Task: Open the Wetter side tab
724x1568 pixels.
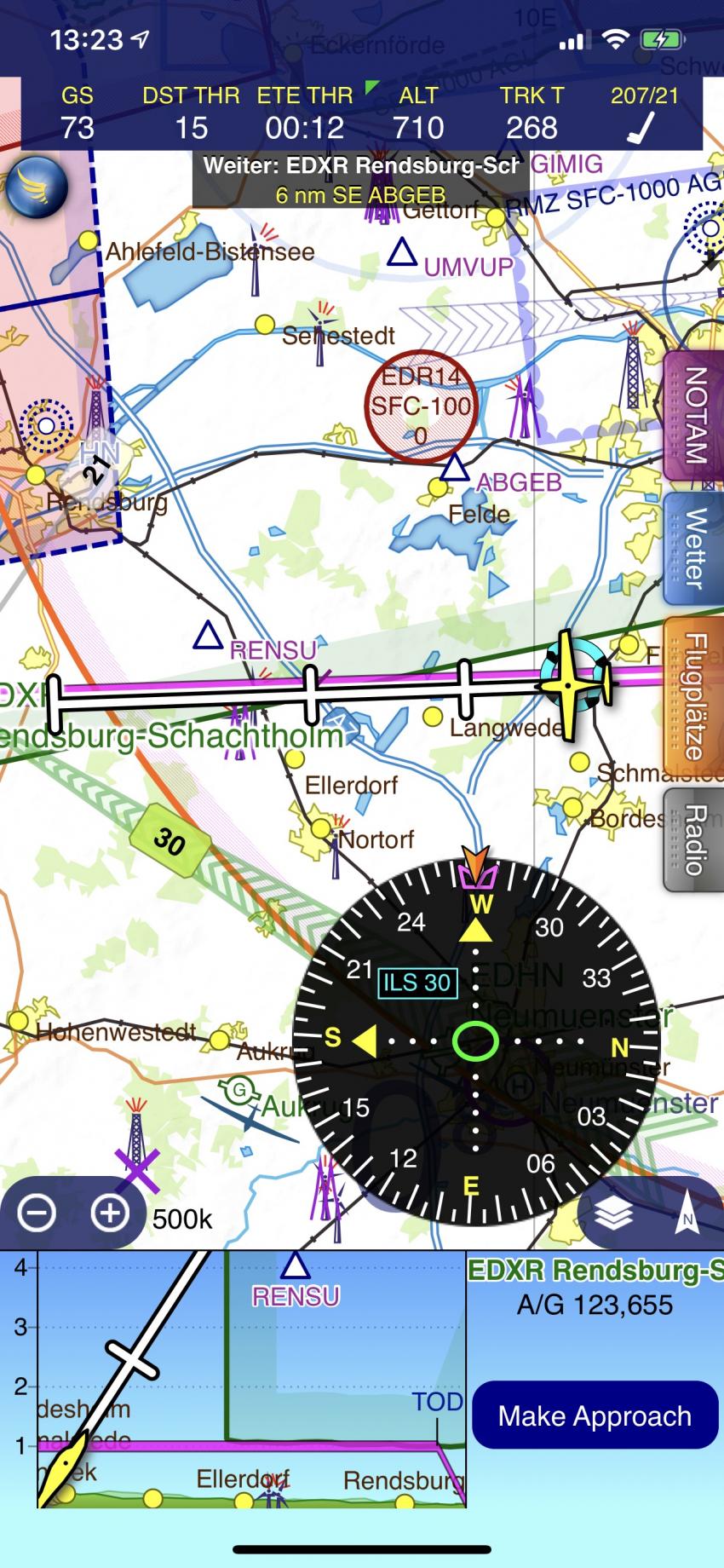Action: coord(693,550)
